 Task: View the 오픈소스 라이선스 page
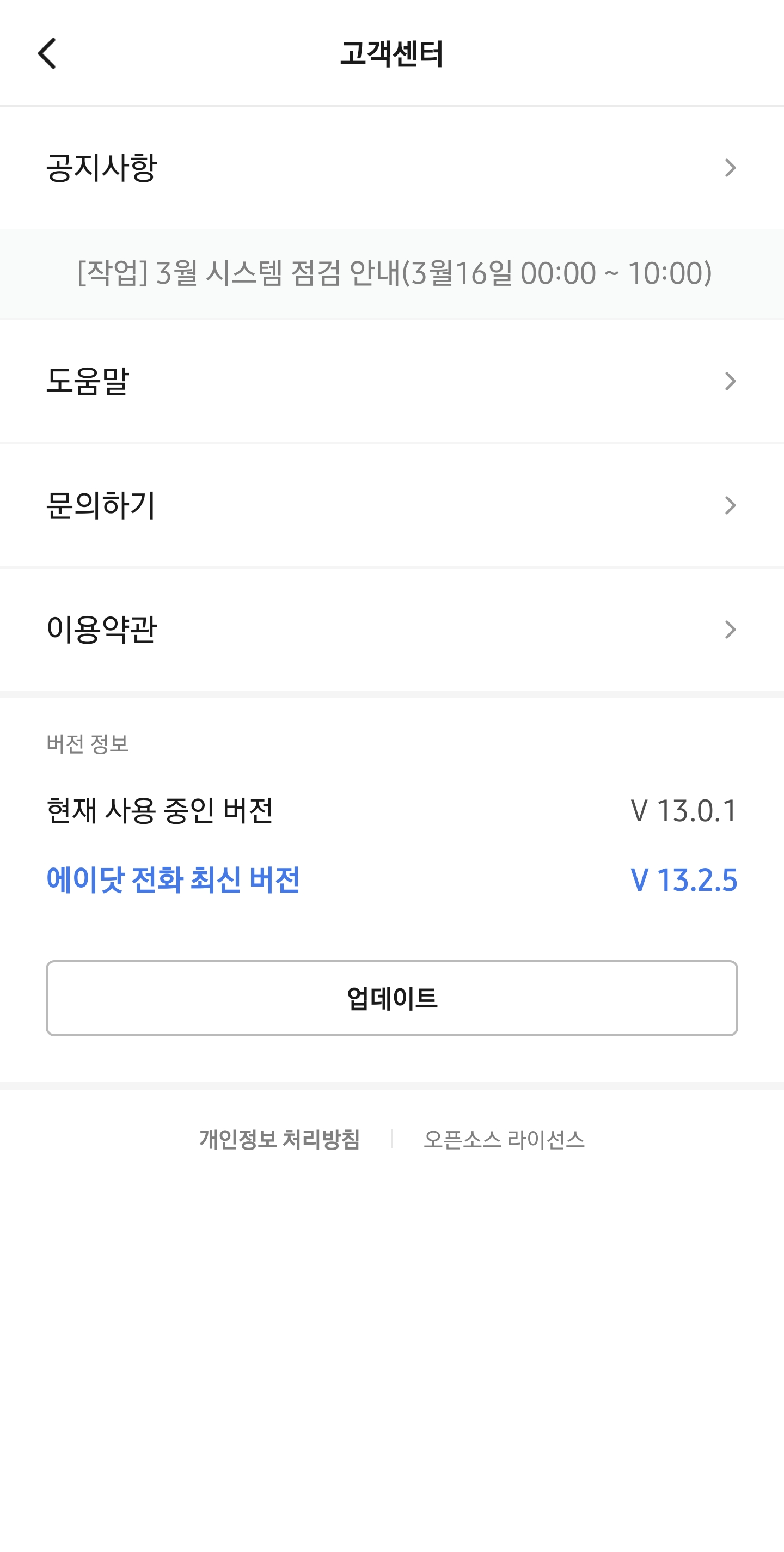504,1139
